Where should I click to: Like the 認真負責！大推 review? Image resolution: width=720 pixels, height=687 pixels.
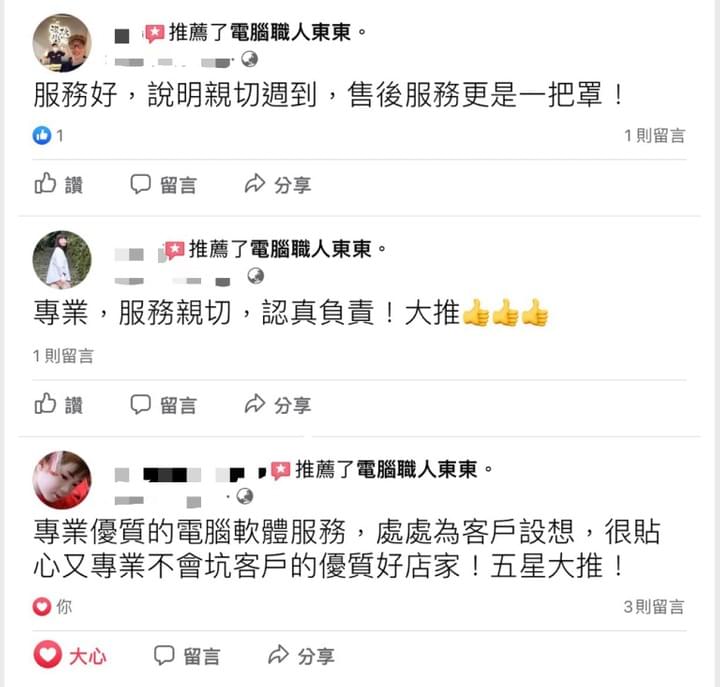click(x=59, y=405)
